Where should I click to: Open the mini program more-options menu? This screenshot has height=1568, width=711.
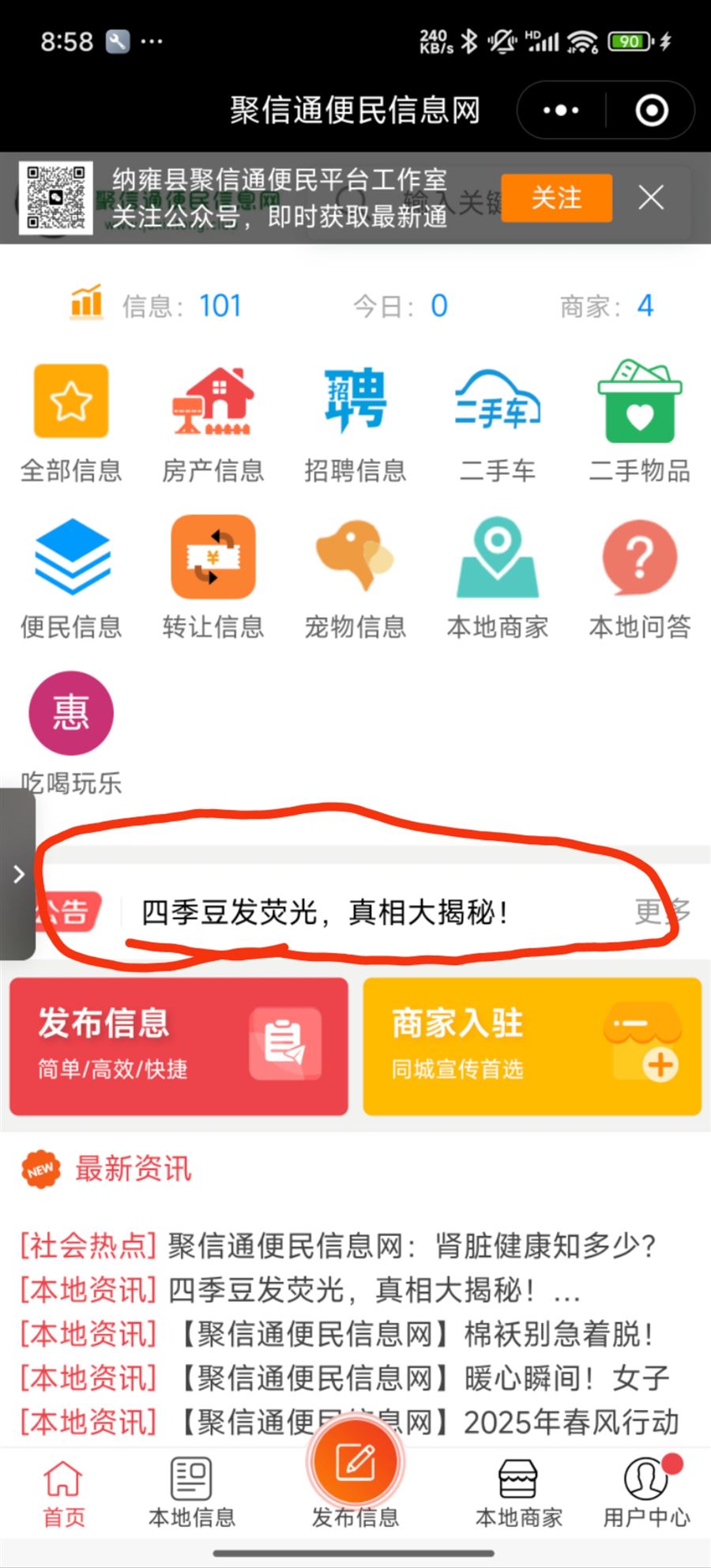click(x=561, y=111)
